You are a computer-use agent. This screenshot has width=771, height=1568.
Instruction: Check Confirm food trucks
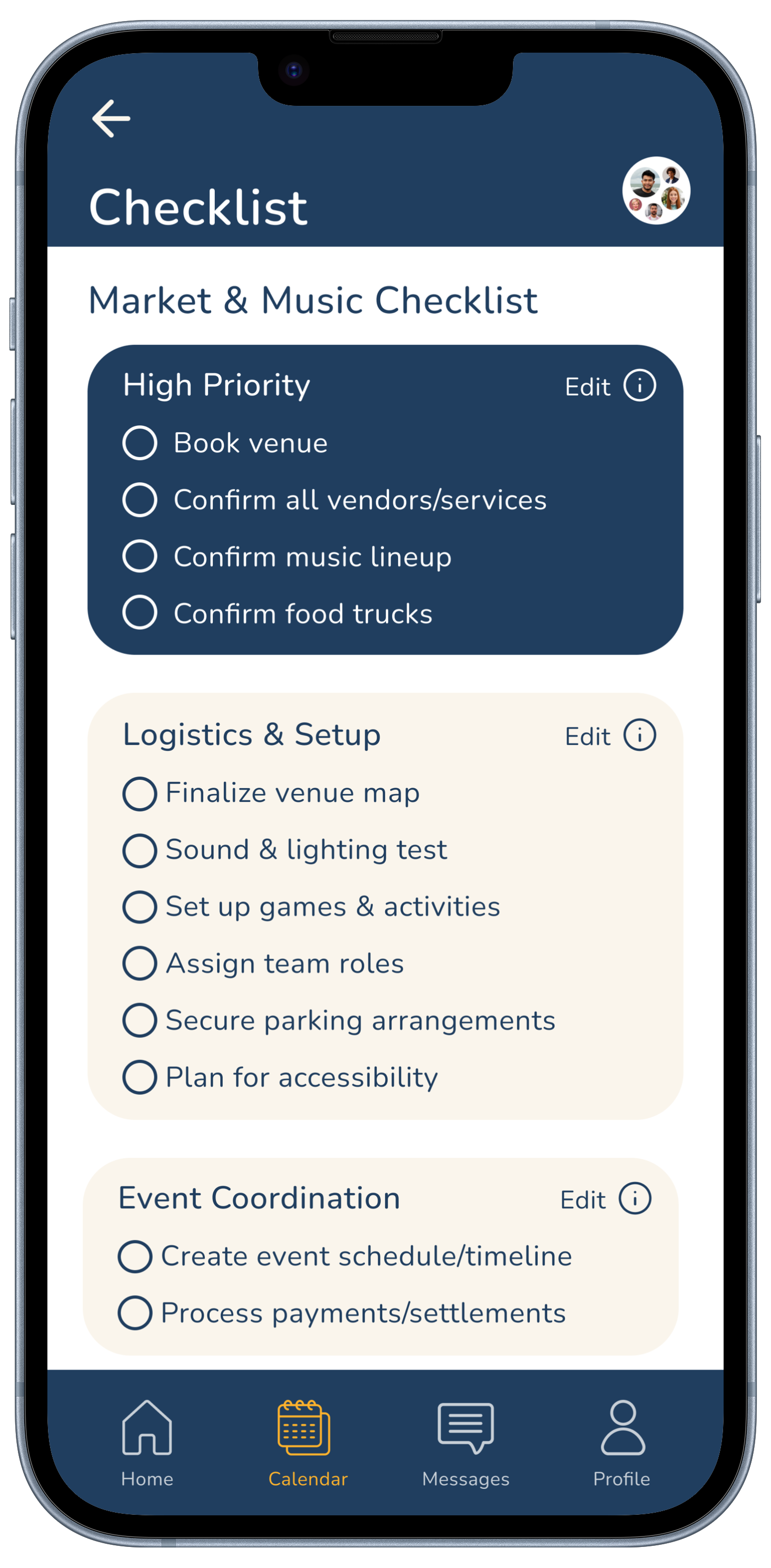(140, 613)
